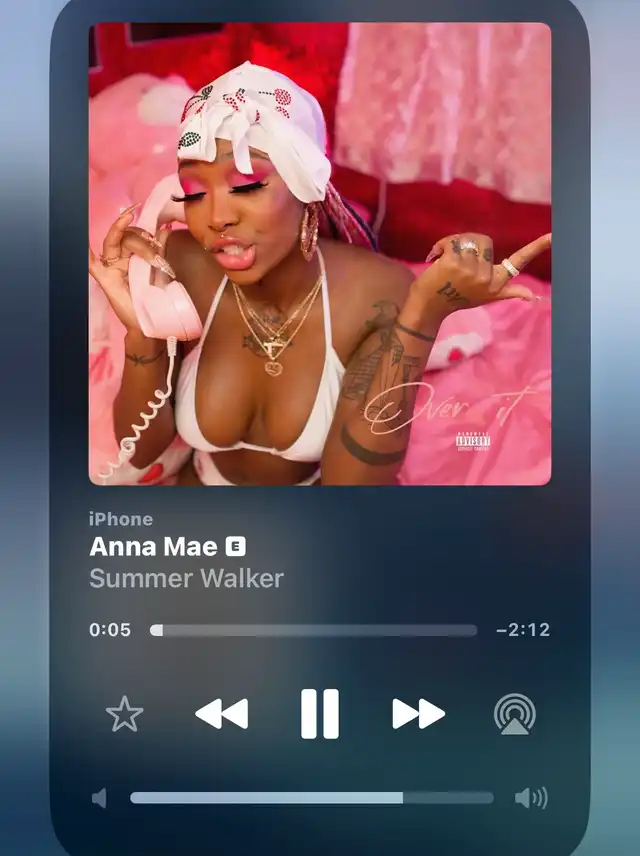Tap the volume slider track
Viewport: 640px width, 856px height.
[311, 798]
